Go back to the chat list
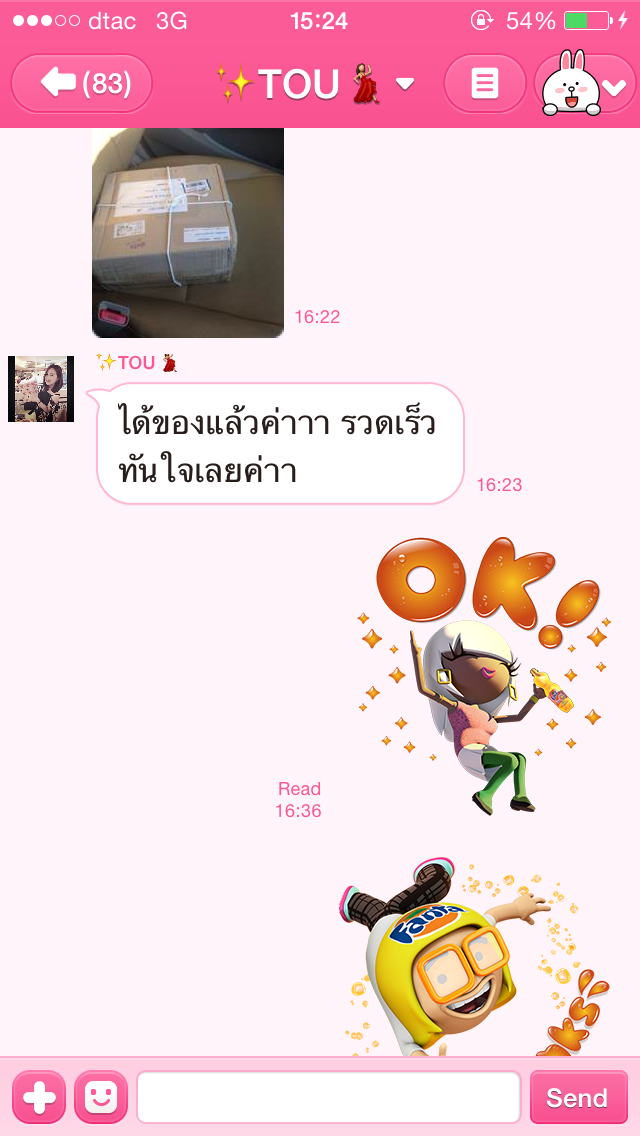This screenshot has height=1136, width=640. [81, 83]
